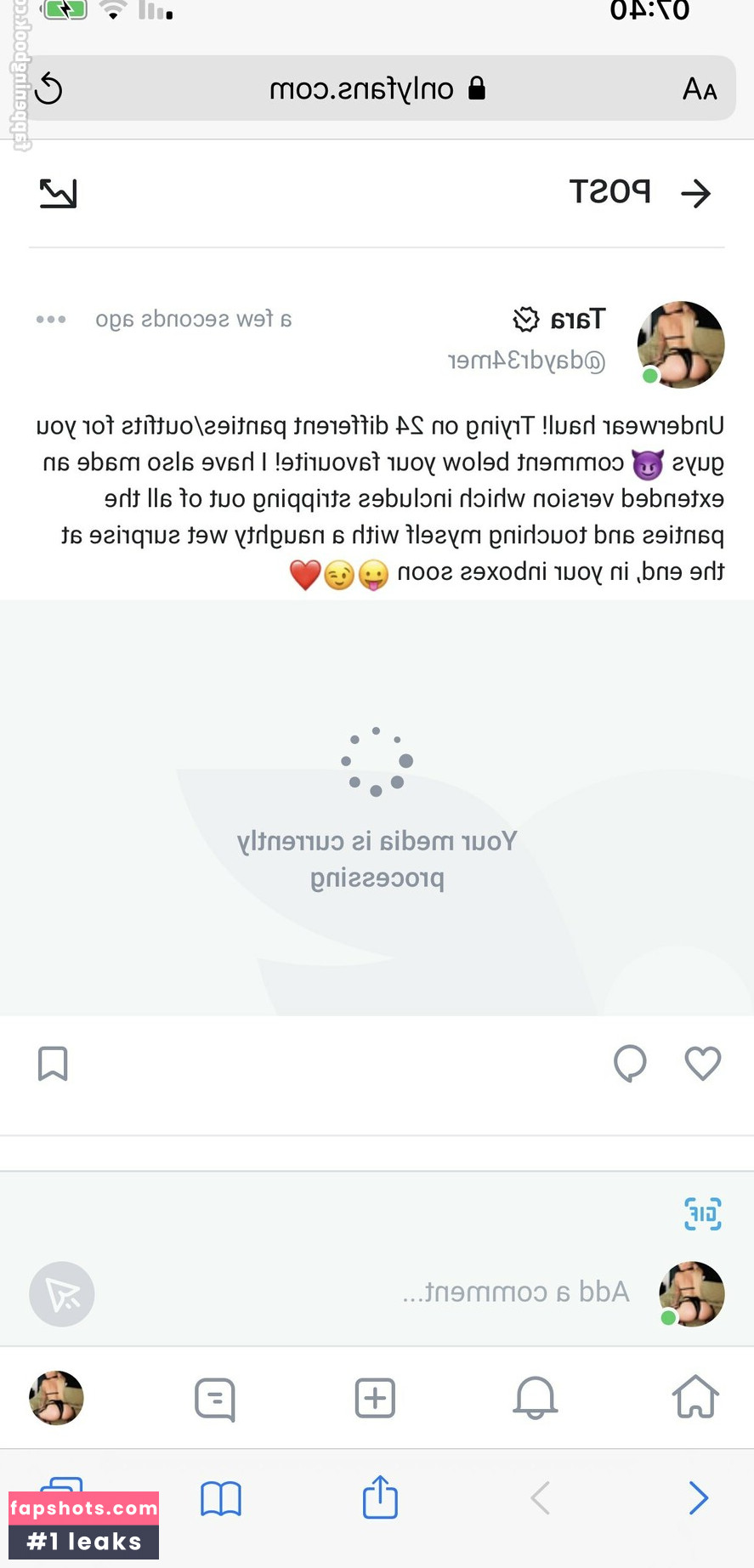Open the notifications bell tab

click(536, 1397)
